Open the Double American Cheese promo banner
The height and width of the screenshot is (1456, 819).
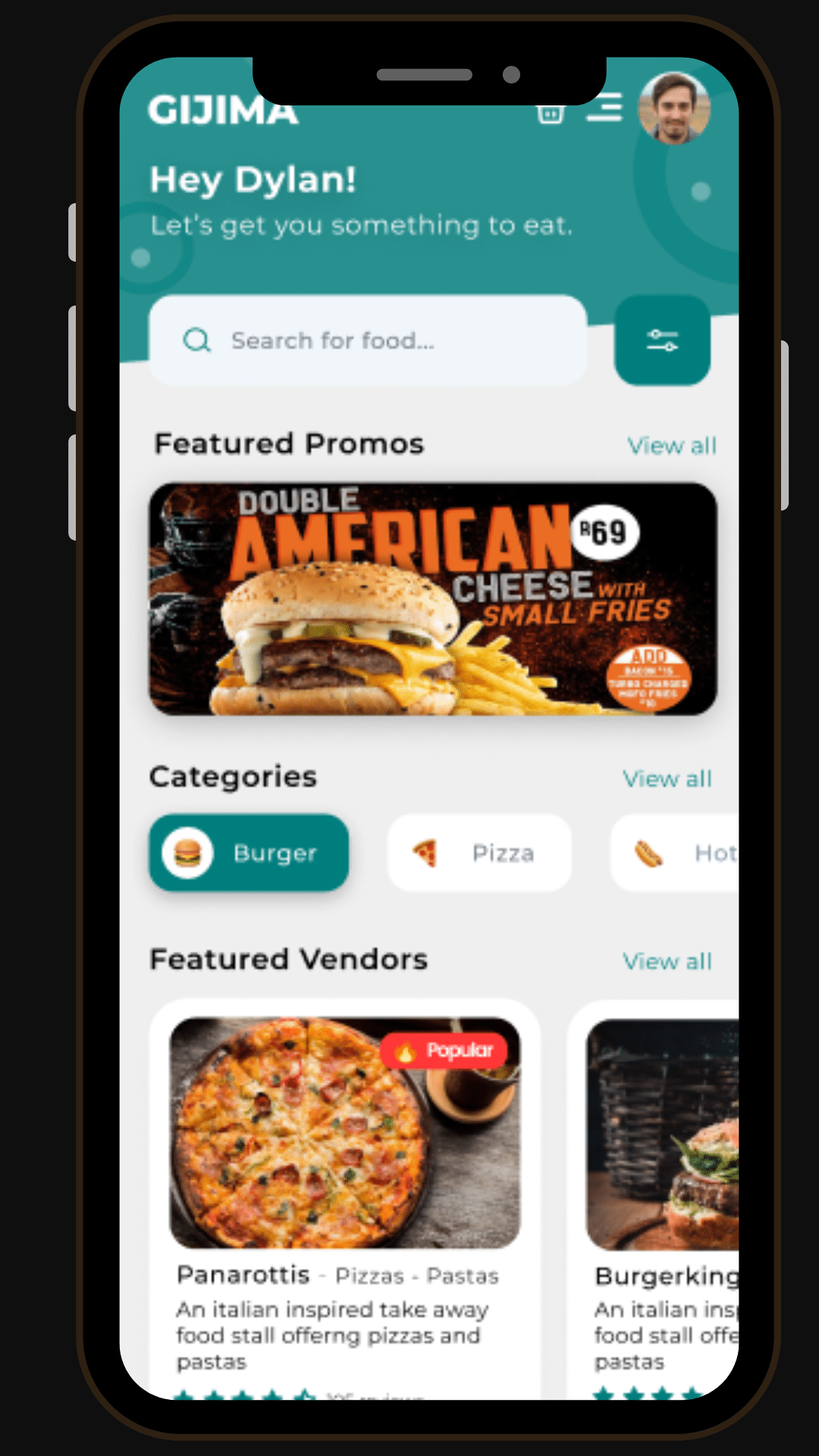click(x=432, y=599)
